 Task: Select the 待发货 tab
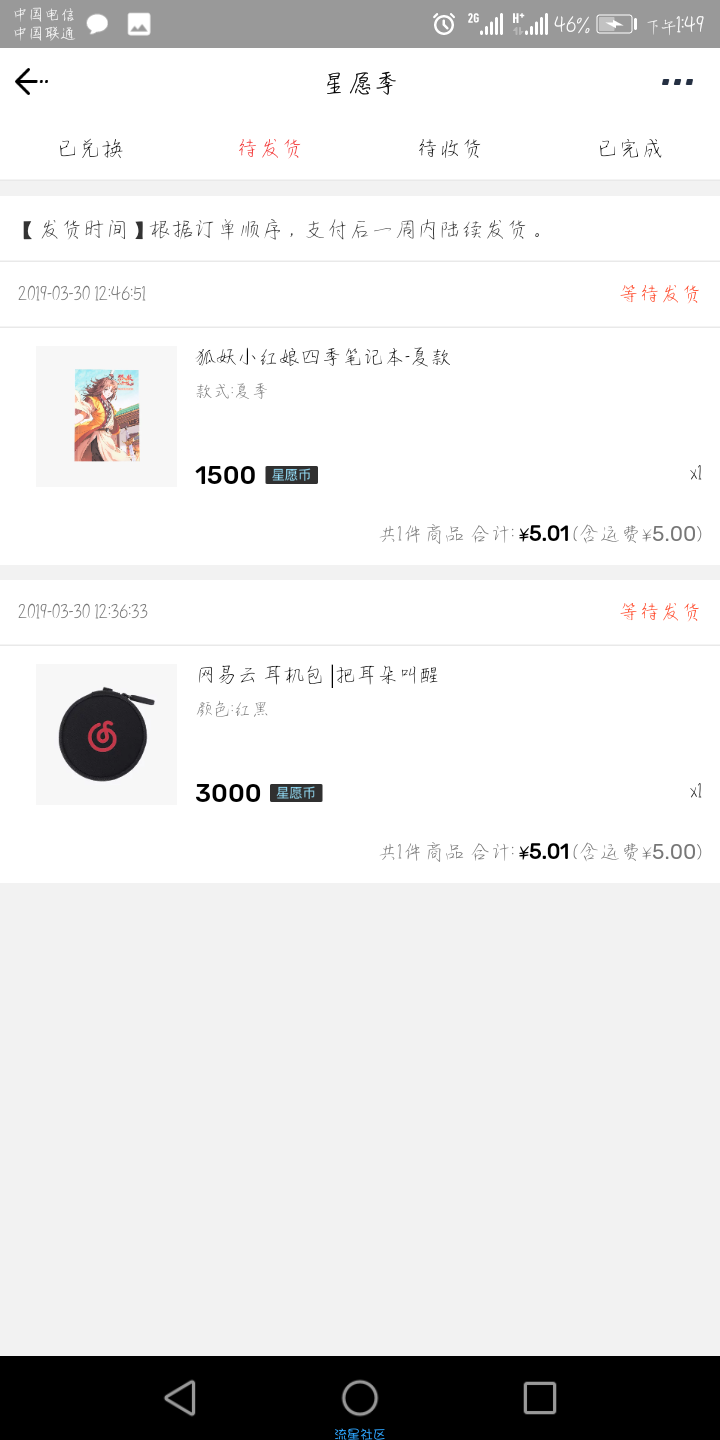[x=270, y=149]
